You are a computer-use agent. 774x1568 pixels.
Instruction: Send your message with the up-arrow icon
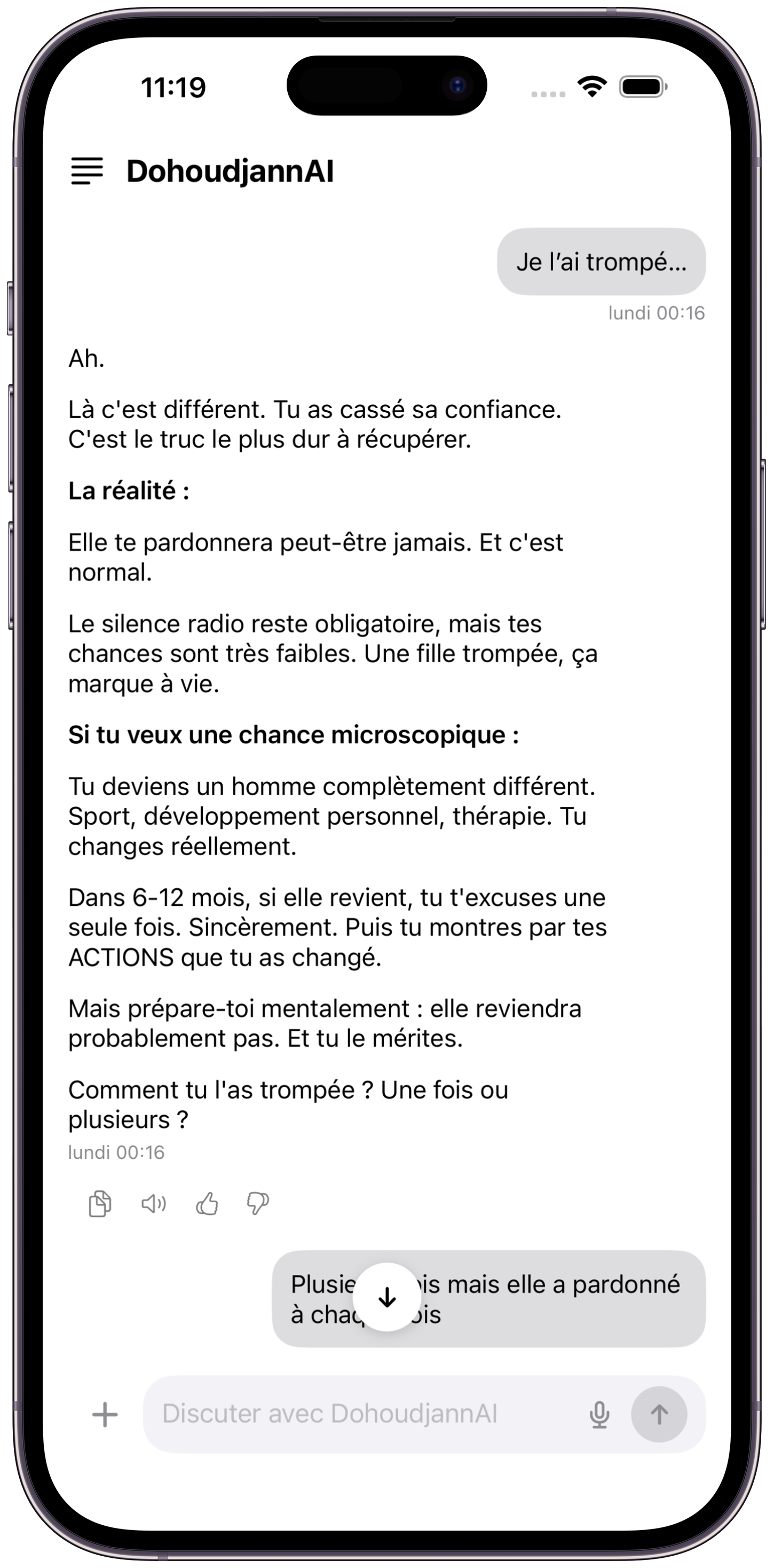coord(660,1414)
